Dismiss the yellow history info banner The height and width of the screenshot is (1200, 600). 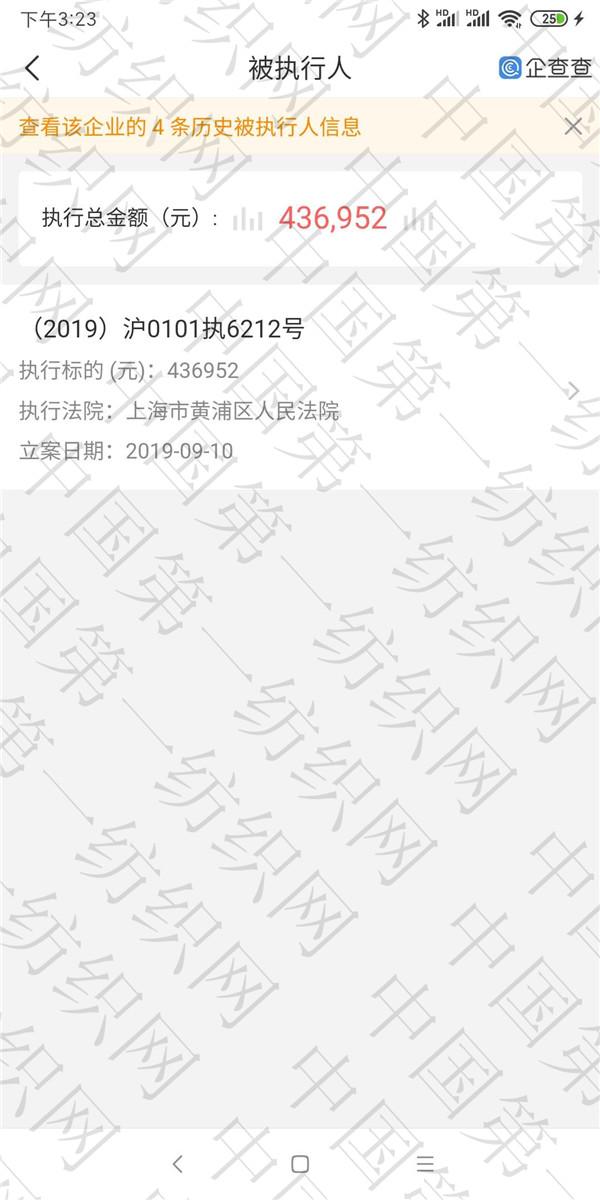[x=573, y=126]
